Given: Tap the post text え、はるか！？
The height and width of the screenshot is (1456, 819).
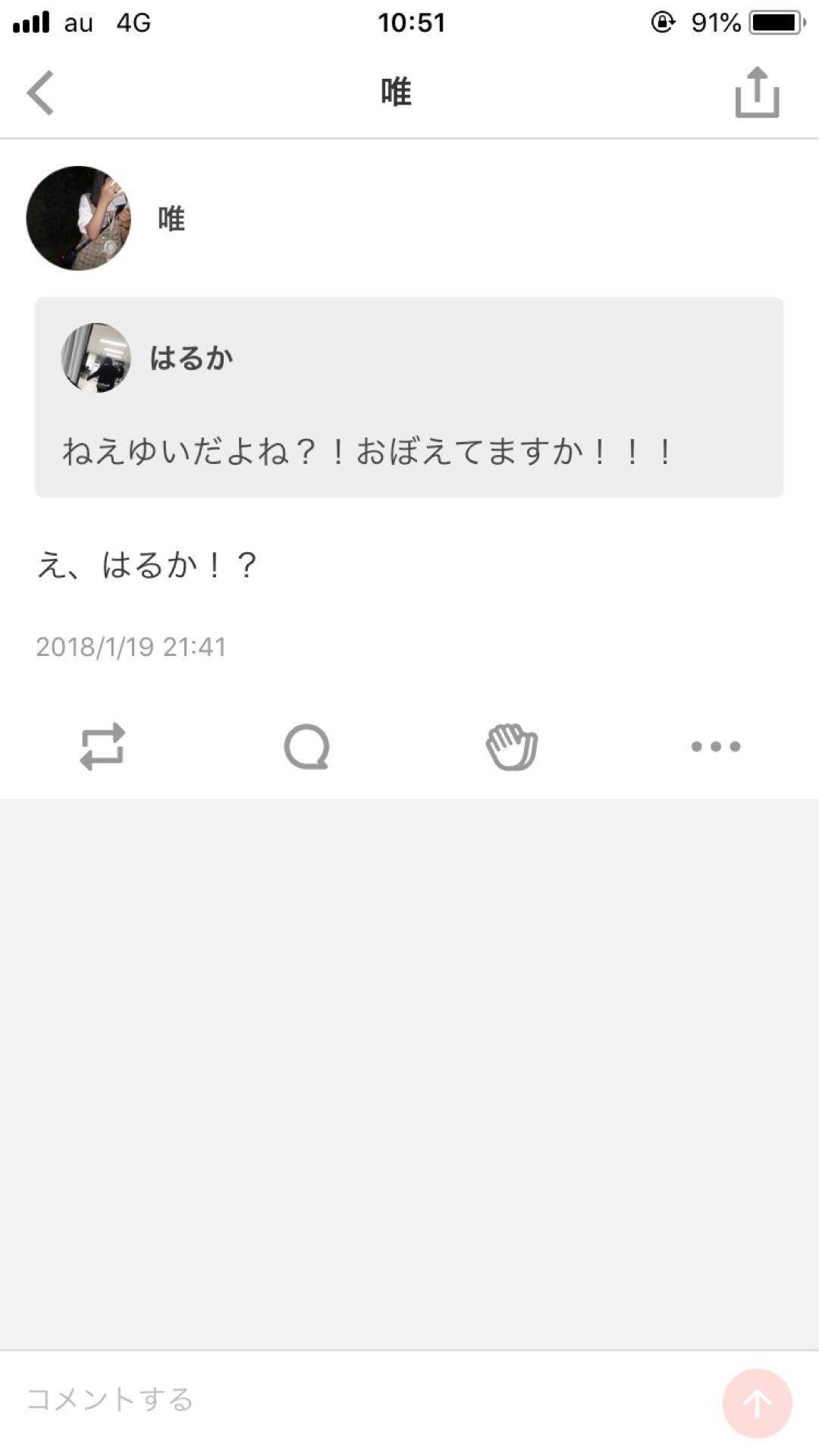Looking at the screenshot, I should coord(149,565).
